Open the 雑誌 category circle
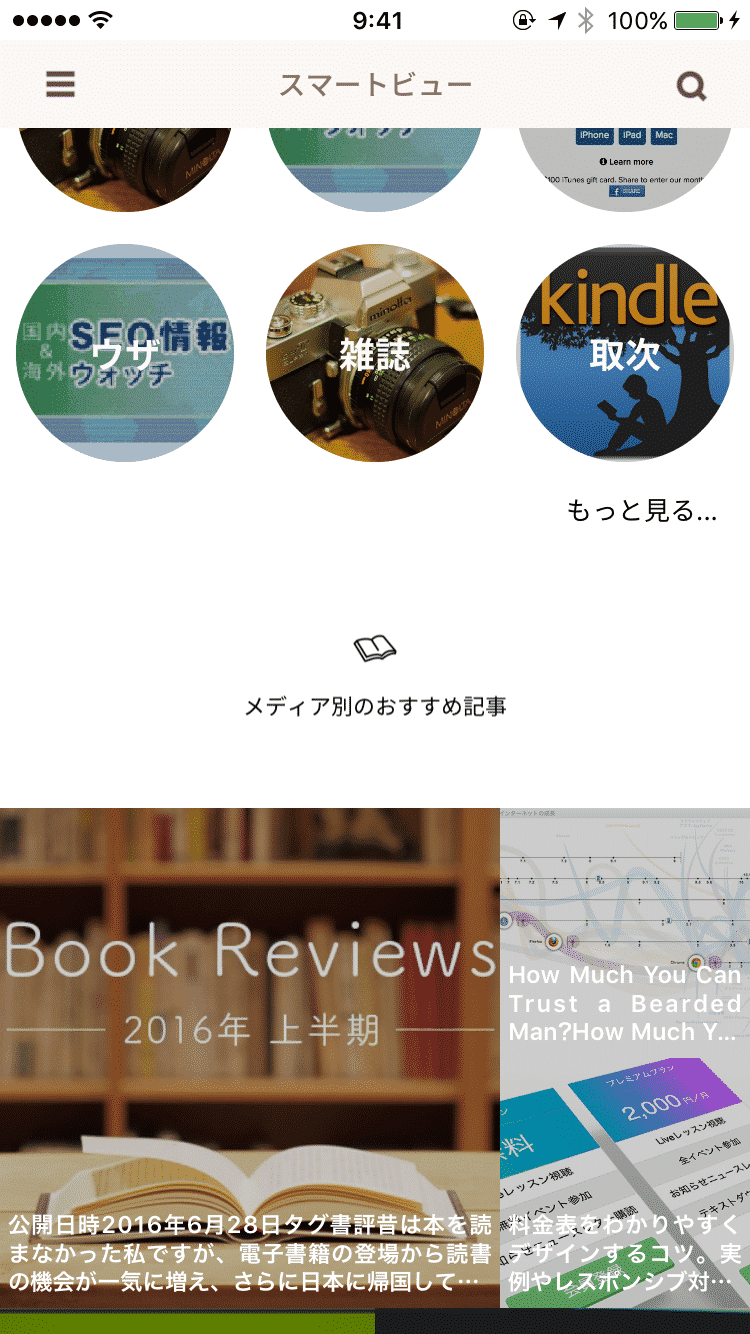 click(375, 353)
